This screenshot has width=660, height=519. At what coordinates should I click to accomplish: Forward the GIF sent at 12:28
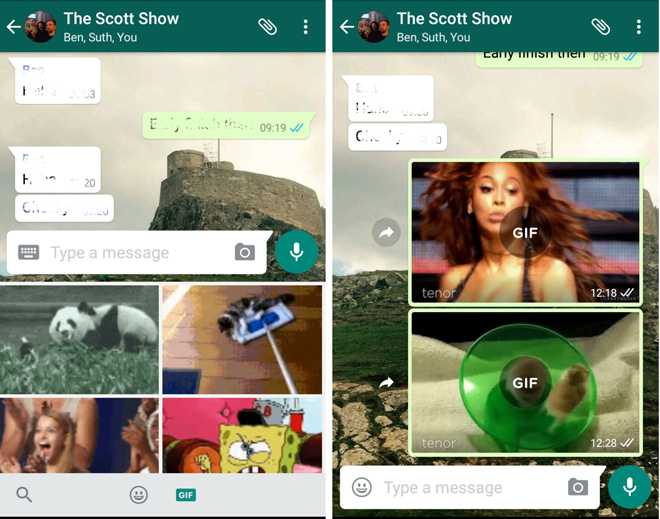pos(386,382)
